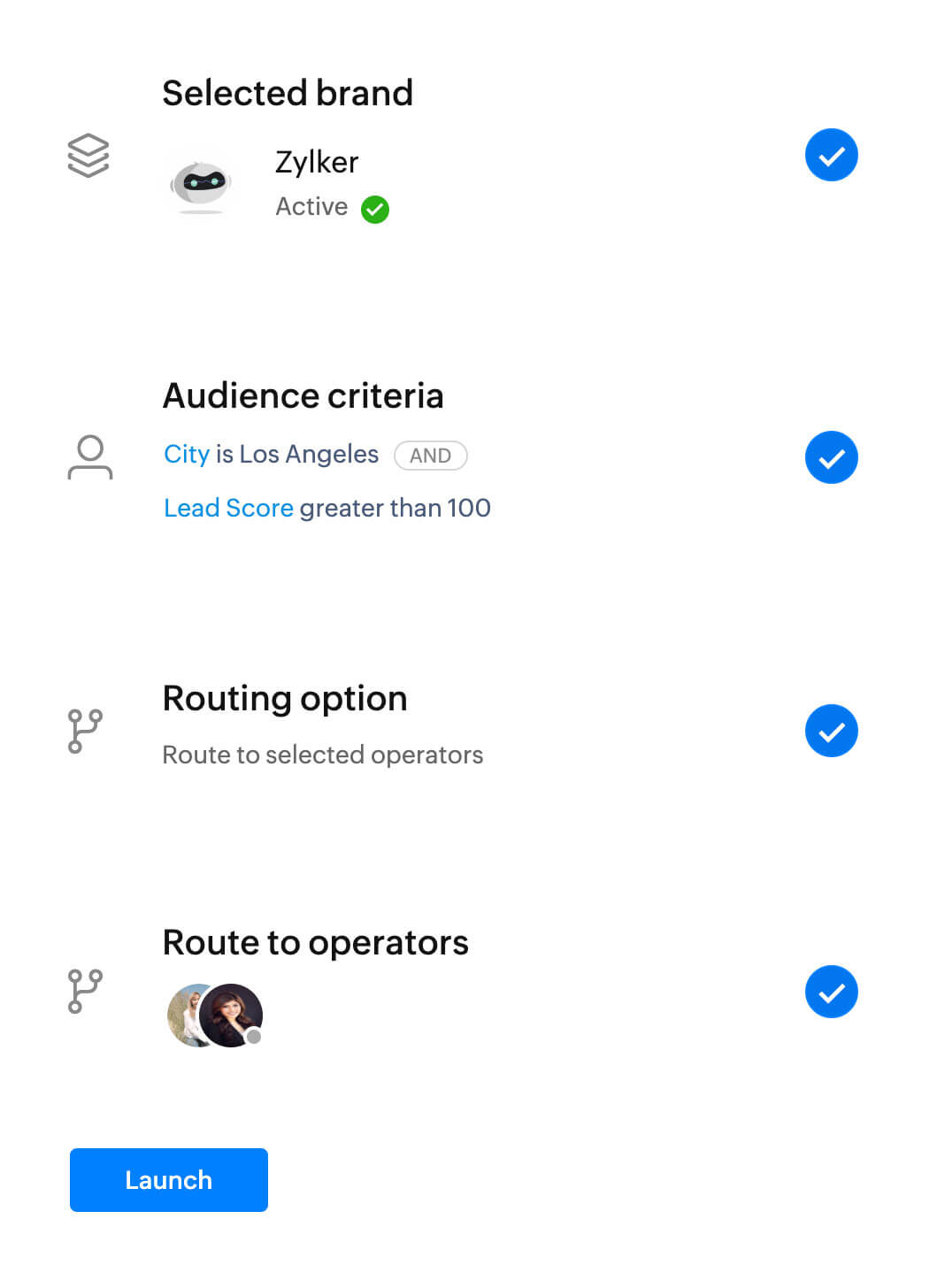Expand the Route to operators section

click(315, 942)
